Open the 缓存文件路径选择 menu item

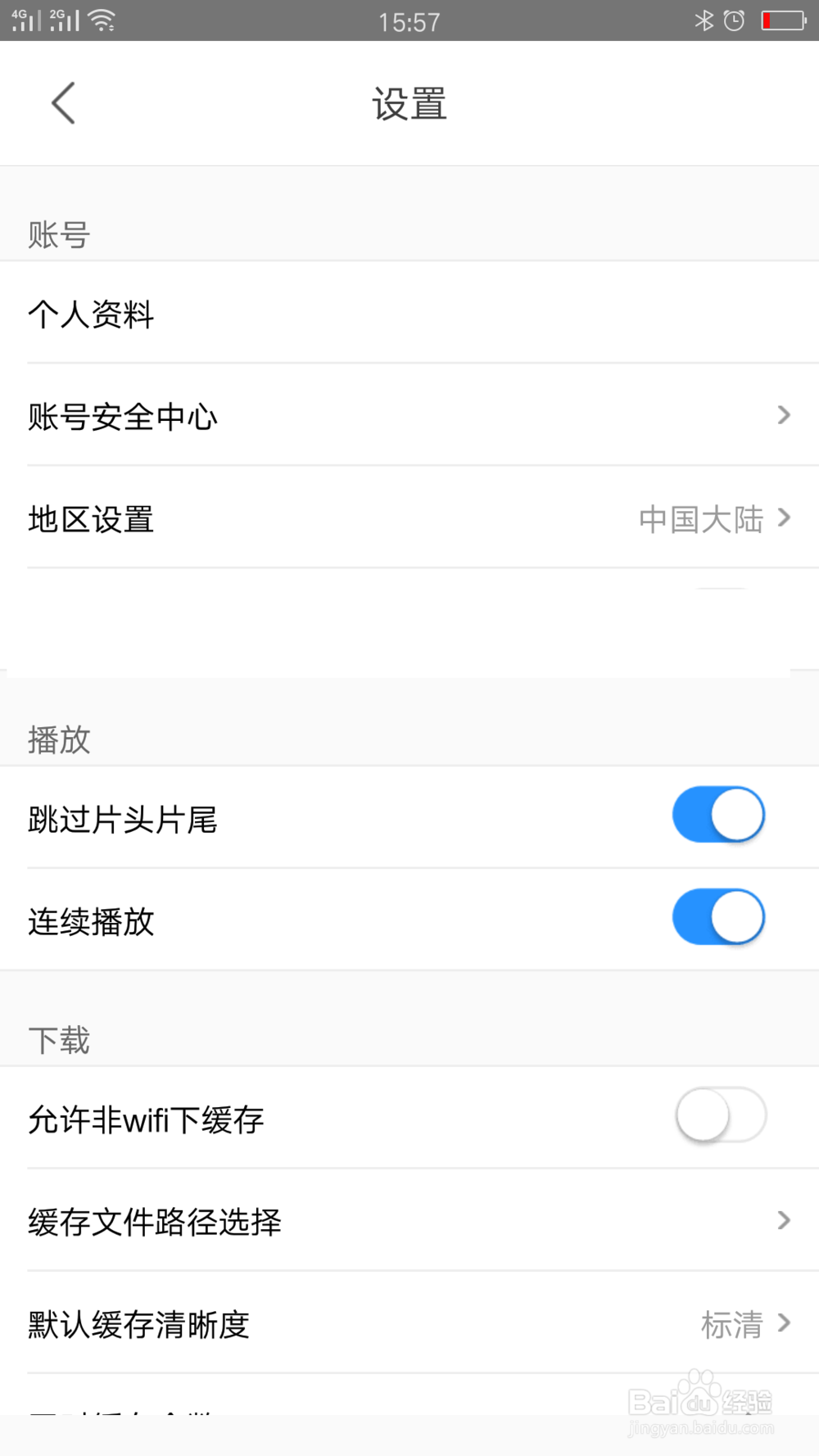pyautogui.click(x=154, y=1222)
